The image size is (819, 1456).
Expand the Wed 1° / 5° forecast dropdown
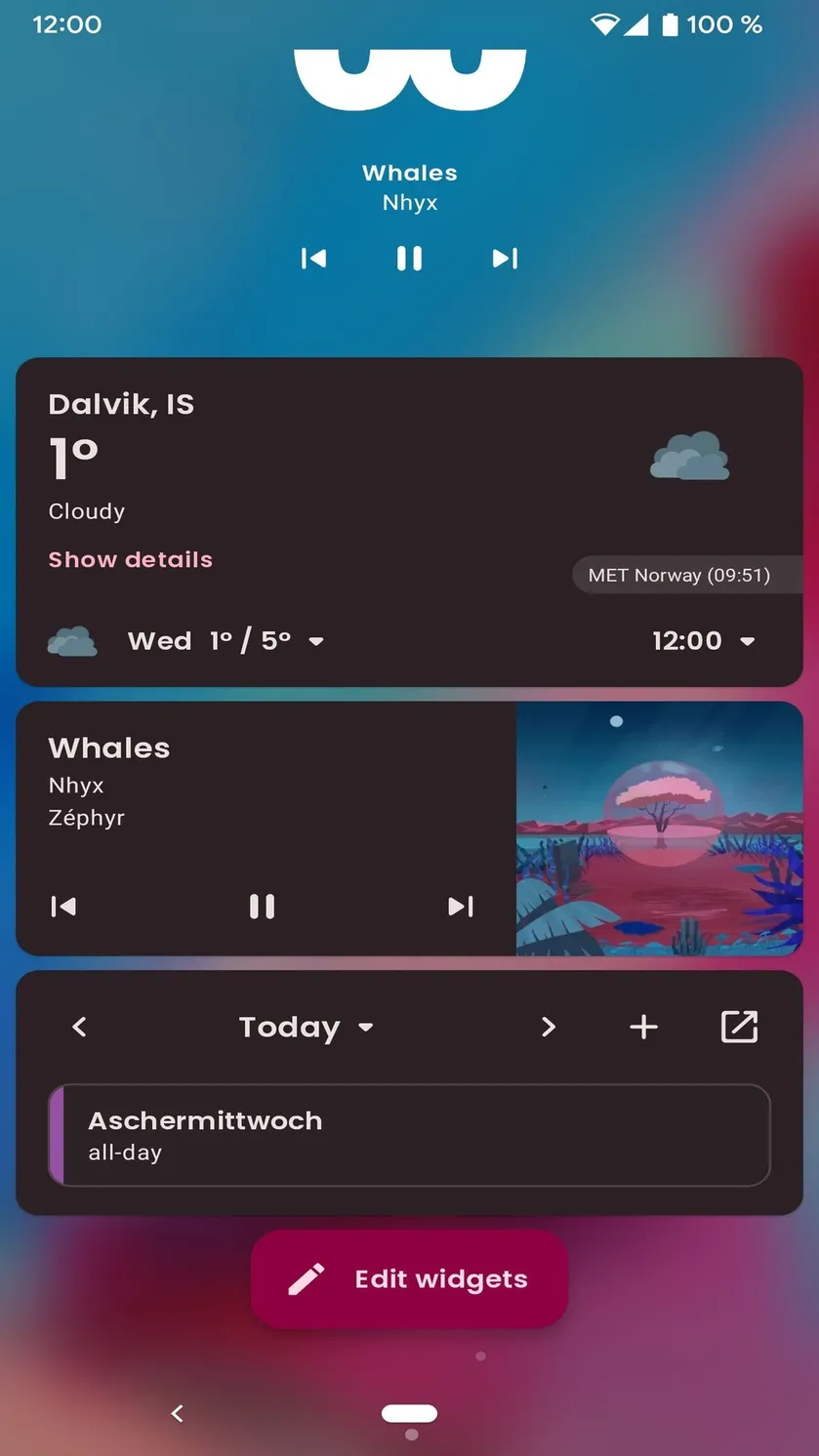tap(226, 641)
